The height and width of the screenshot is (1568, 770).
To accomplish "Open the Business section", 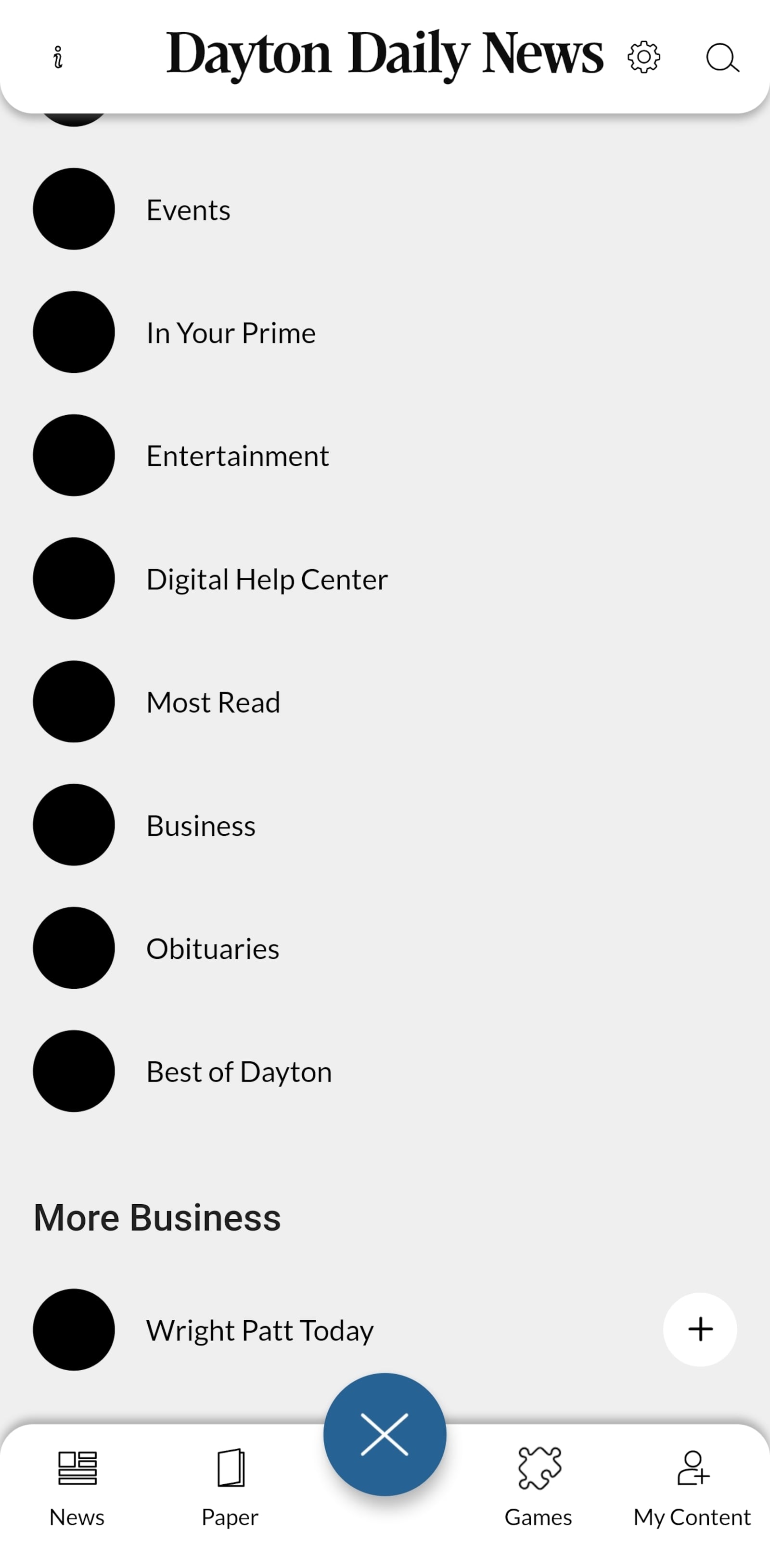I will 201,826.
